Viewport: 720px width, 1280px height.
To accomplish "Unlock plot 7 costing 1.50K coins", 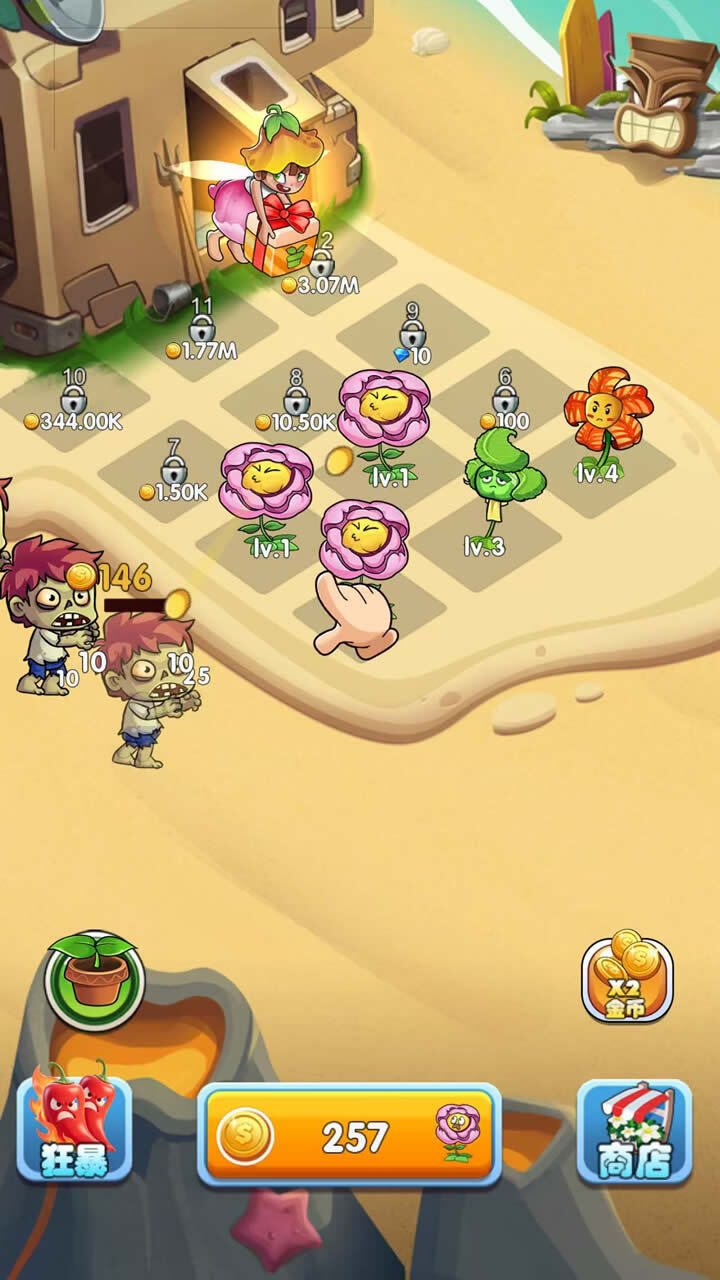I will [174, 472].
